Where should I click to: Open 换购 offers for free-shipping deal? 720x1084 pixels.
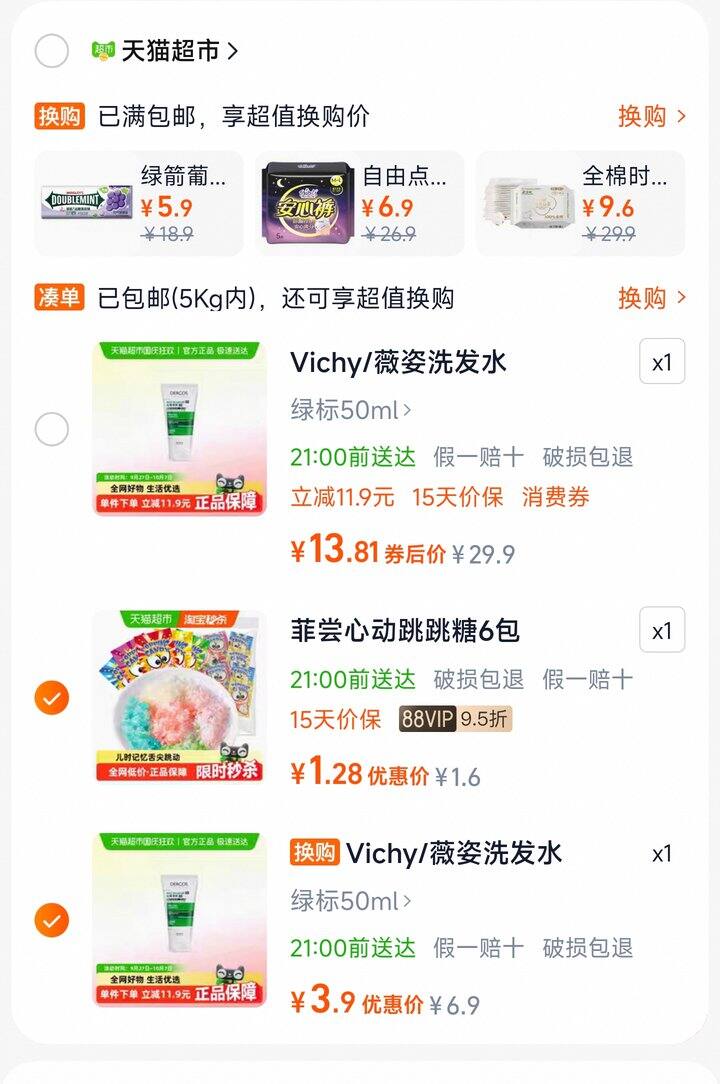click(651, 116)
